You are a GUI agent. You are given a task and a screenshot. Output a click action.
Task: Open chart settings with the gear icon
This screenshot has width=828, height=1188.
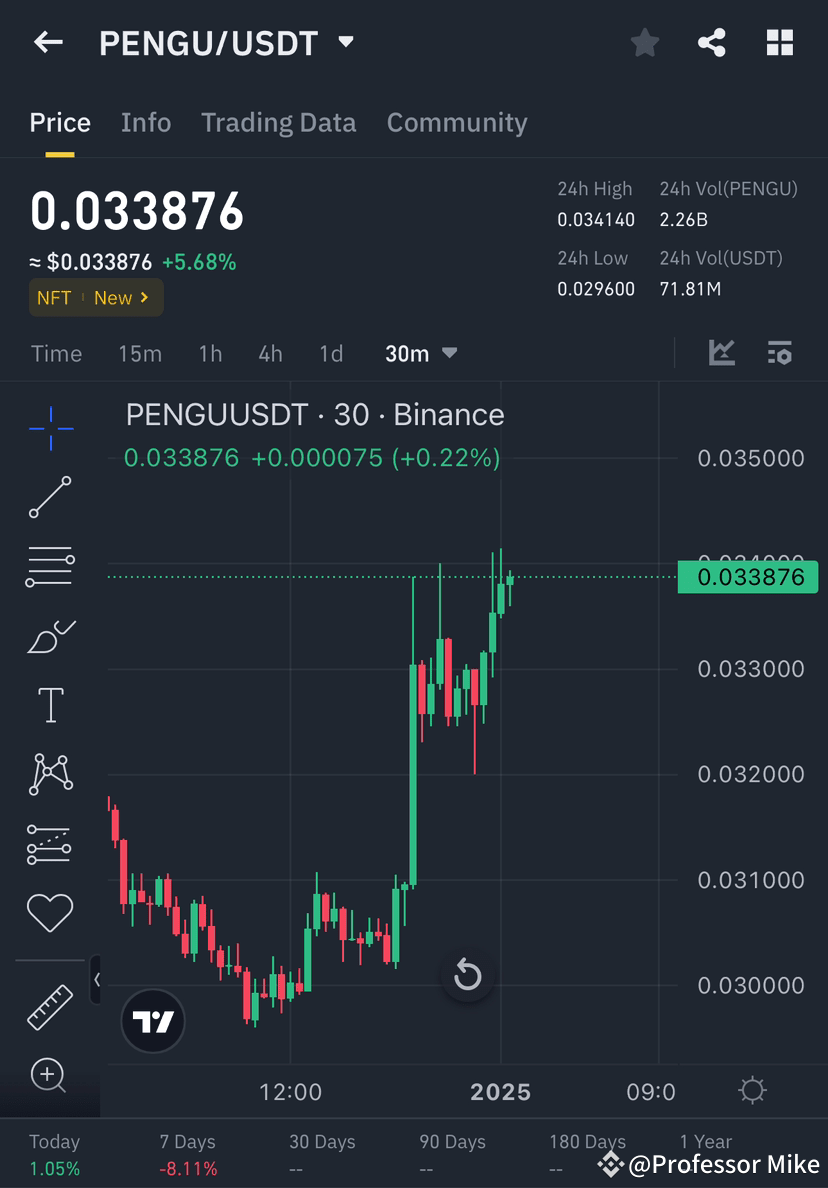click(x=752, y=1092)
